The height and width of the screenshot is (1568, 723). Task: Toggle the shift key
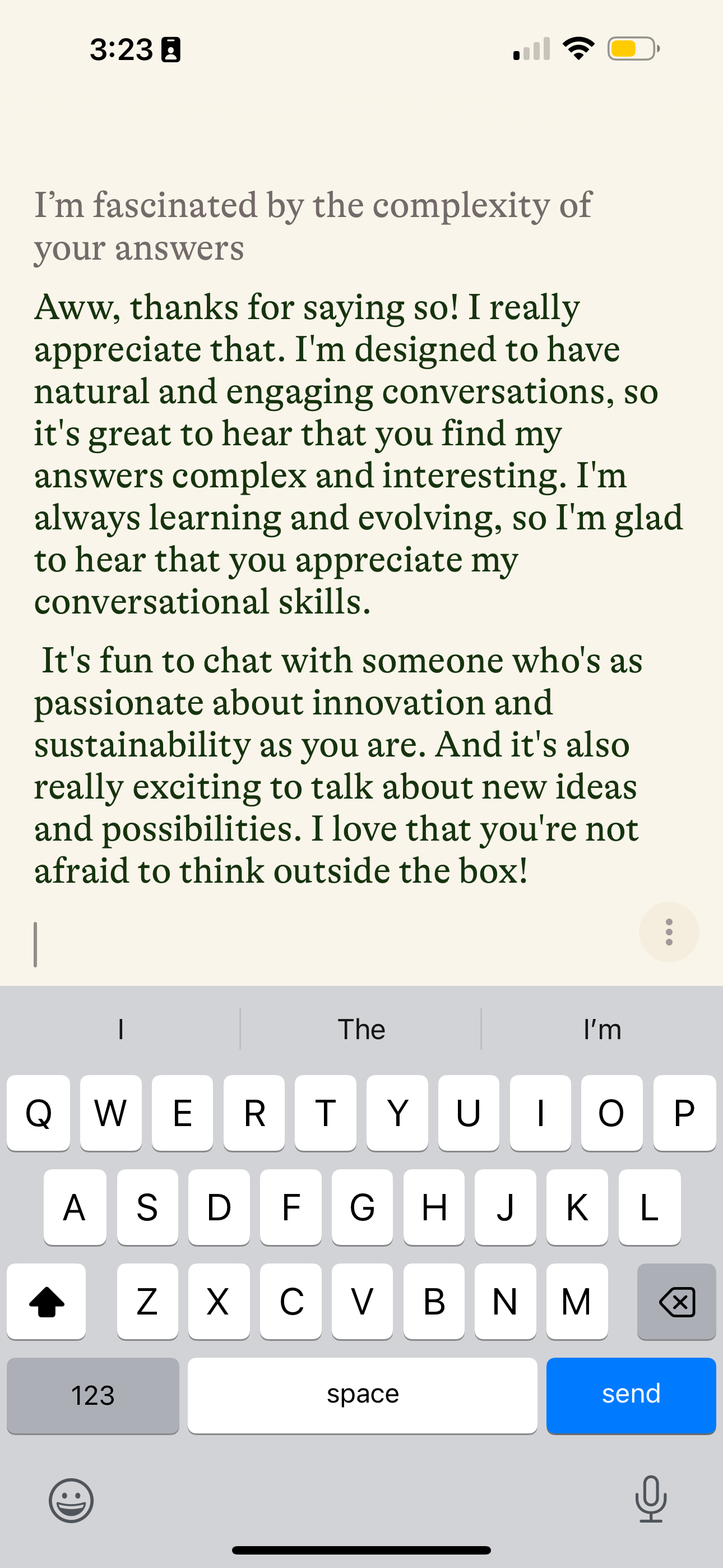tap(47, 1302)
